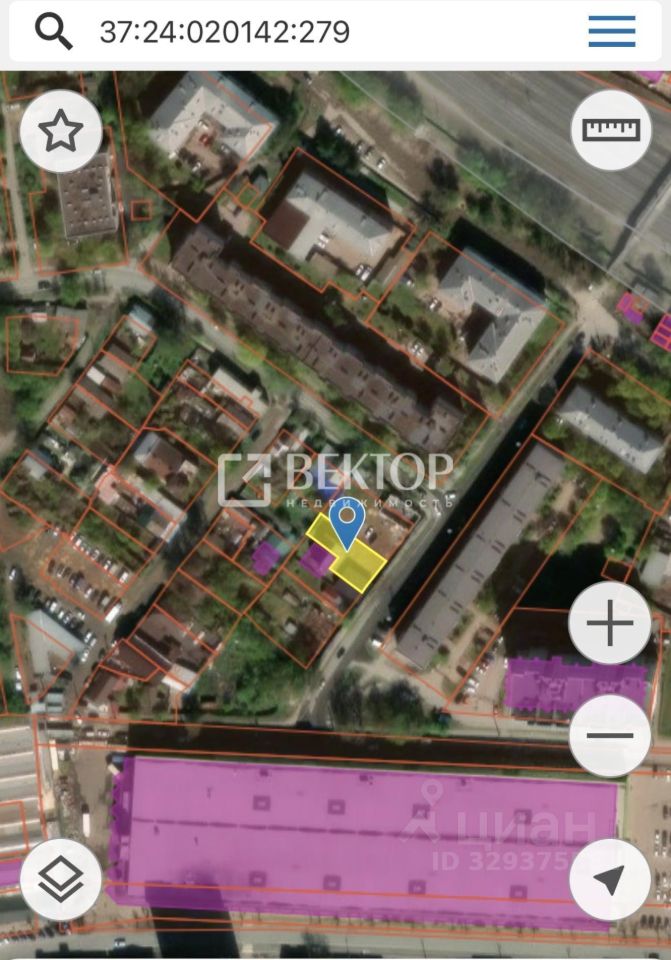Image resolution: width=671 pixels, height=960 pixels.
Task: Edit cadastral number 37:24:020142:279 in search field
Action: click(225, 31)
